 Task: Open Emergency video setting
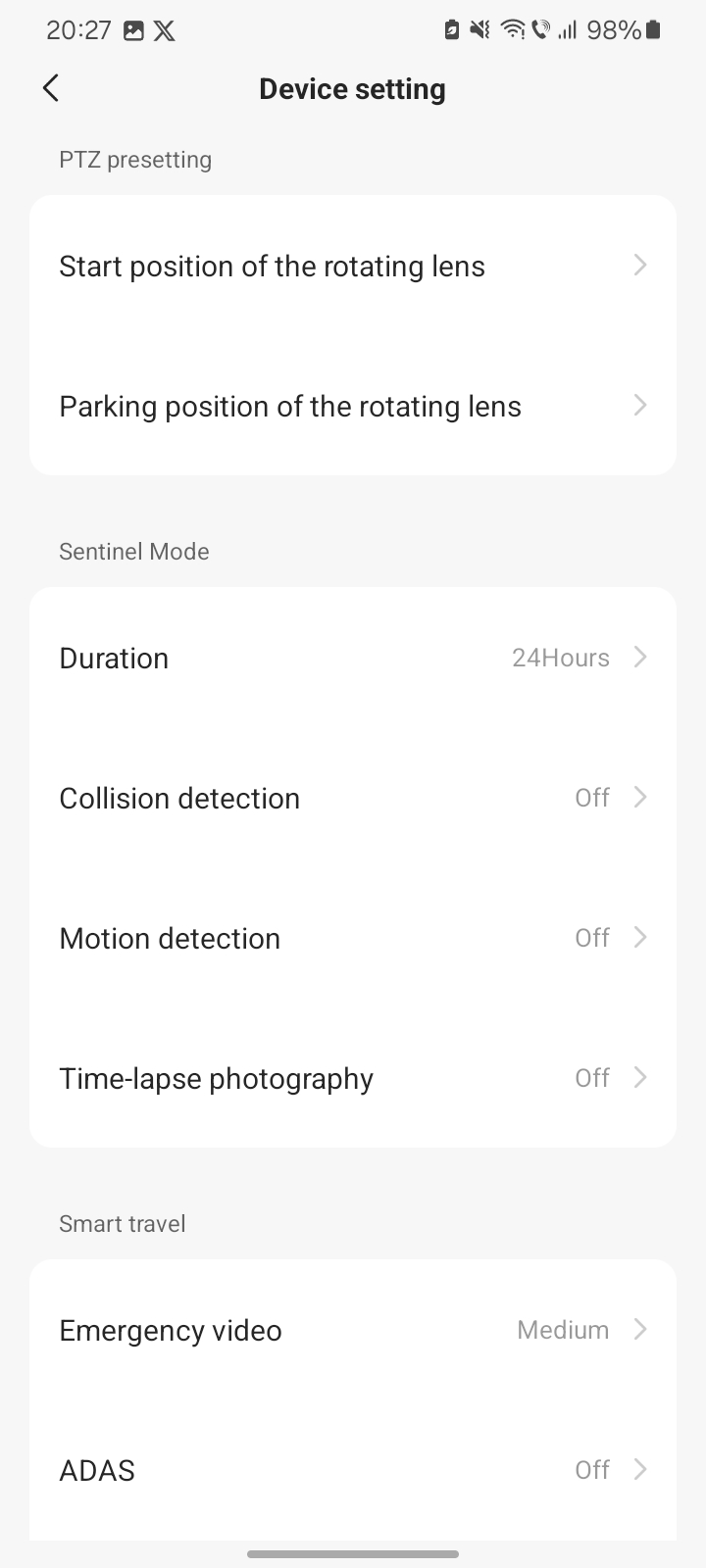[353, 1330]
